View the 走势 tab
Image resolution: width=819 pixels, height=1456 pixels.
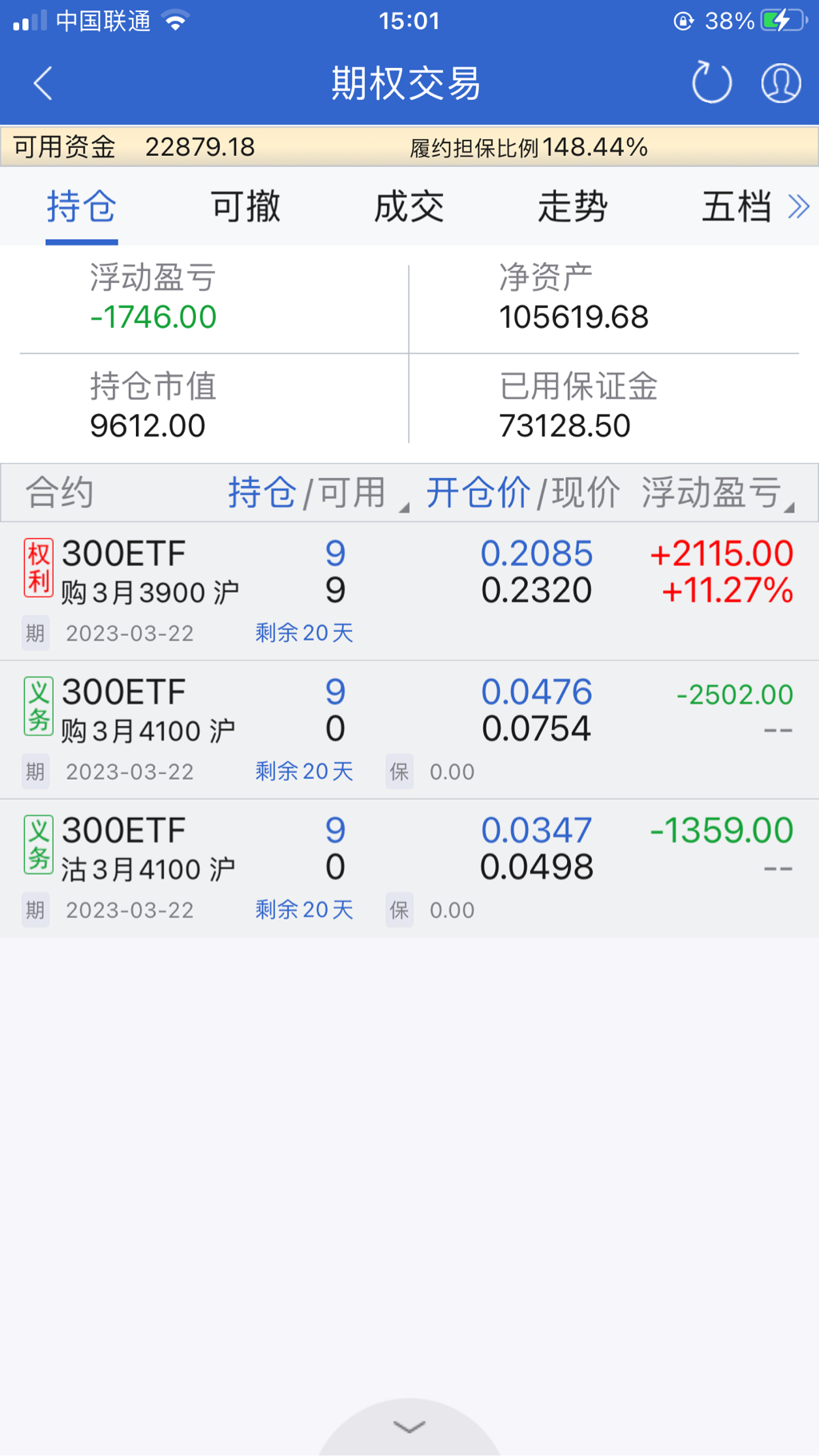573,207
